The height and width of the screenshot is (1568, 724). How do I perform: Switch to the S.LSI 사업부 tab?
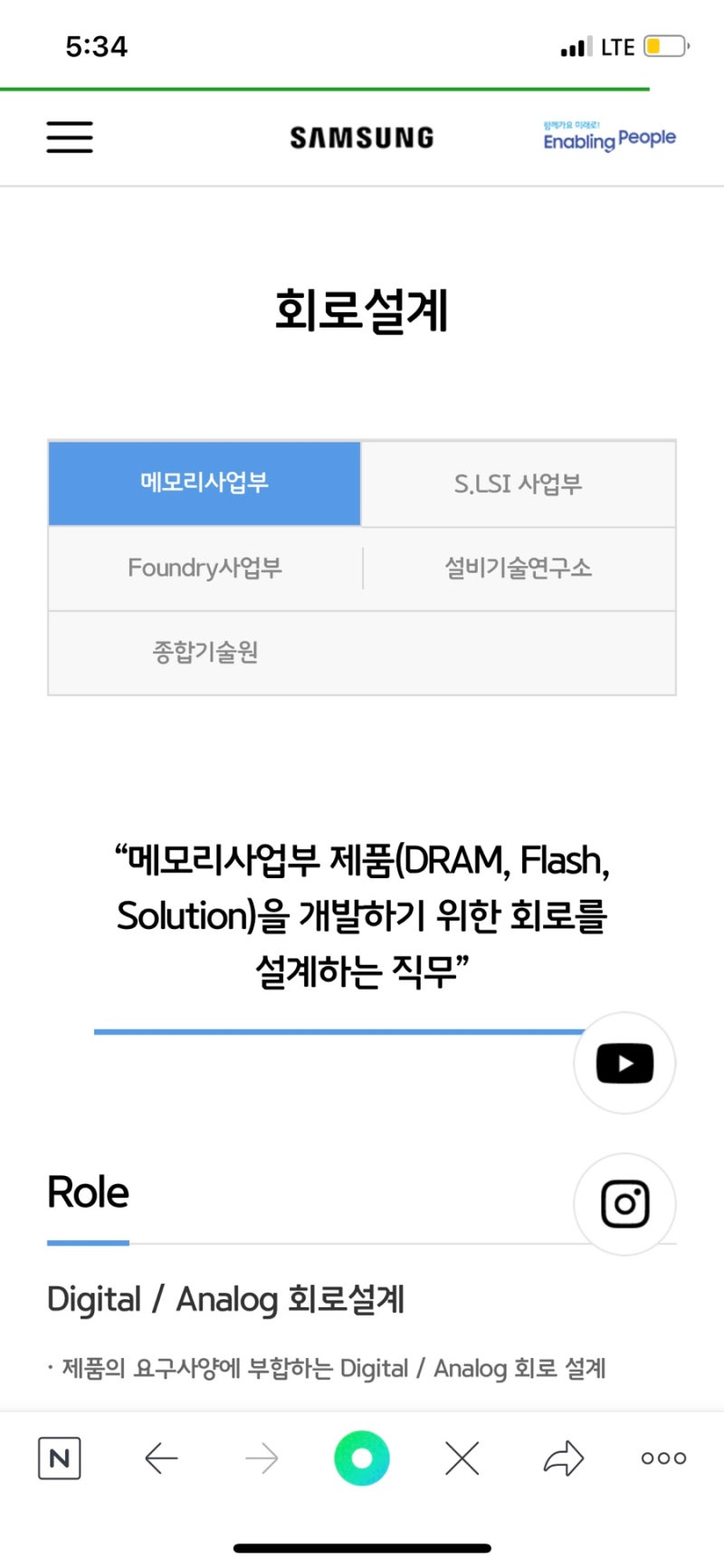[518, 483]
